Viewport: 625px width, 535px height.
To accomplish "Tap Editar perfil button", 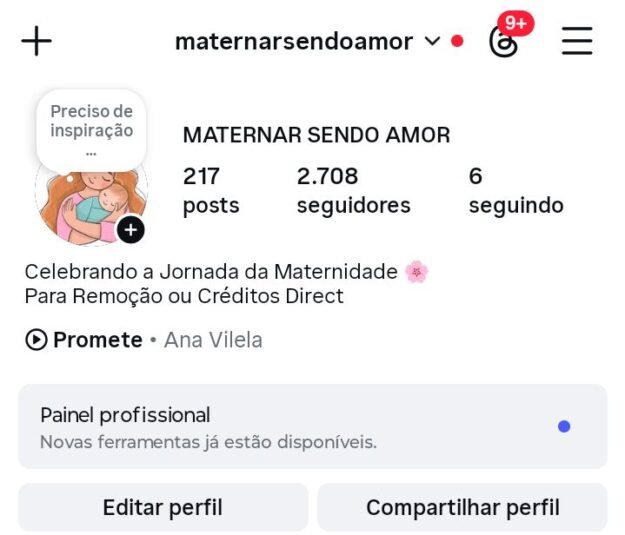I will click(x=163, y=507).
